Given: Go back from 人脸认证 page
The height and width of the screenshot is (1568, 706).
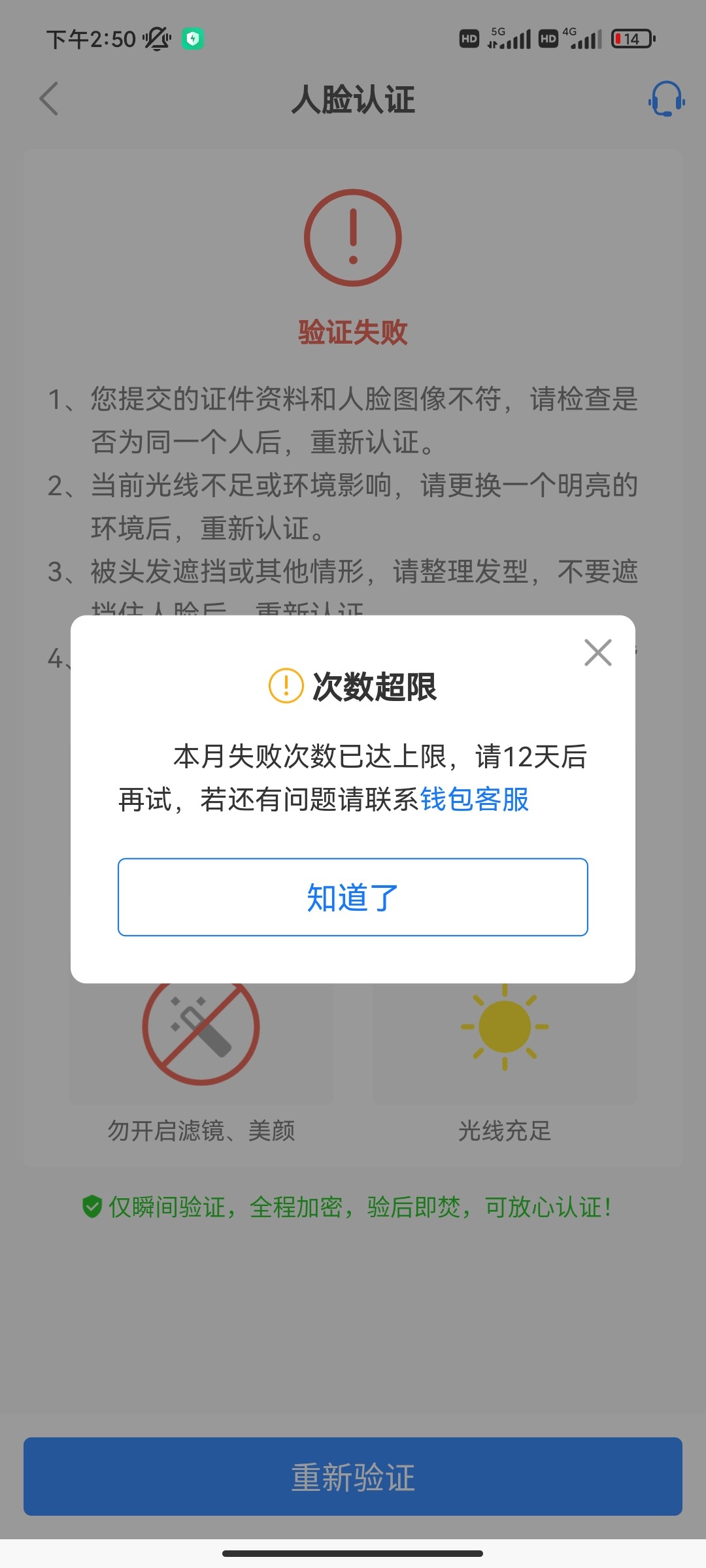Looking at the screenshot, I should pos(49,99).
